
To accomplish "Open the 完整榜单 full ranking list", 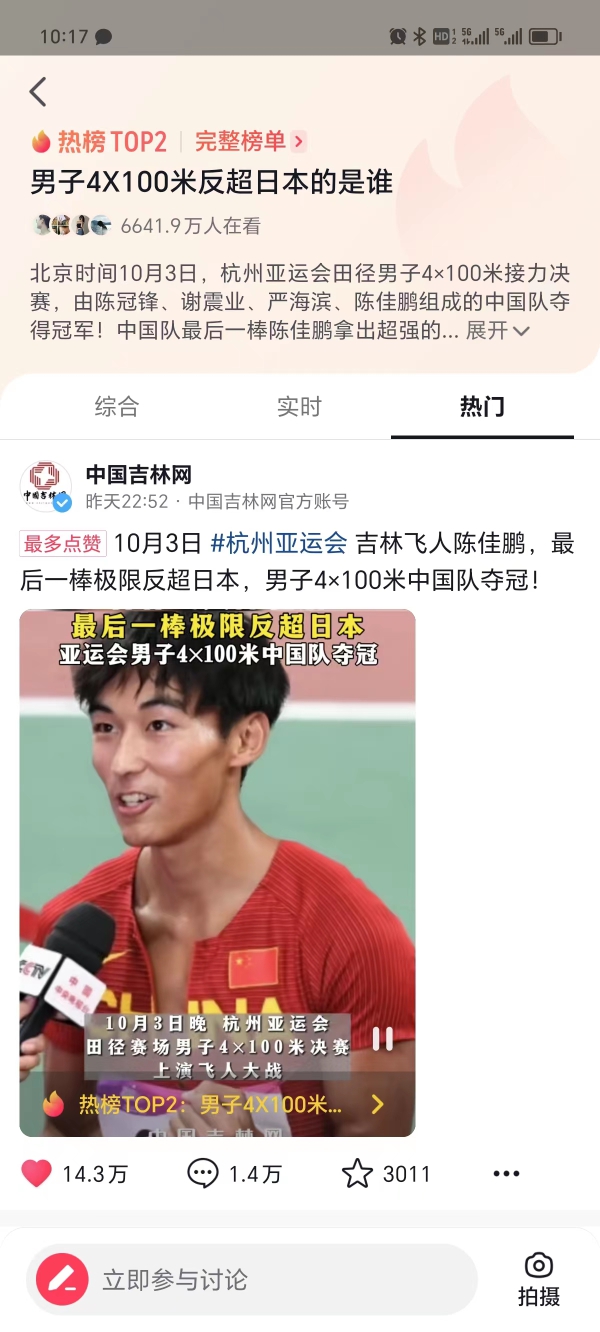I will click(248, 141).
